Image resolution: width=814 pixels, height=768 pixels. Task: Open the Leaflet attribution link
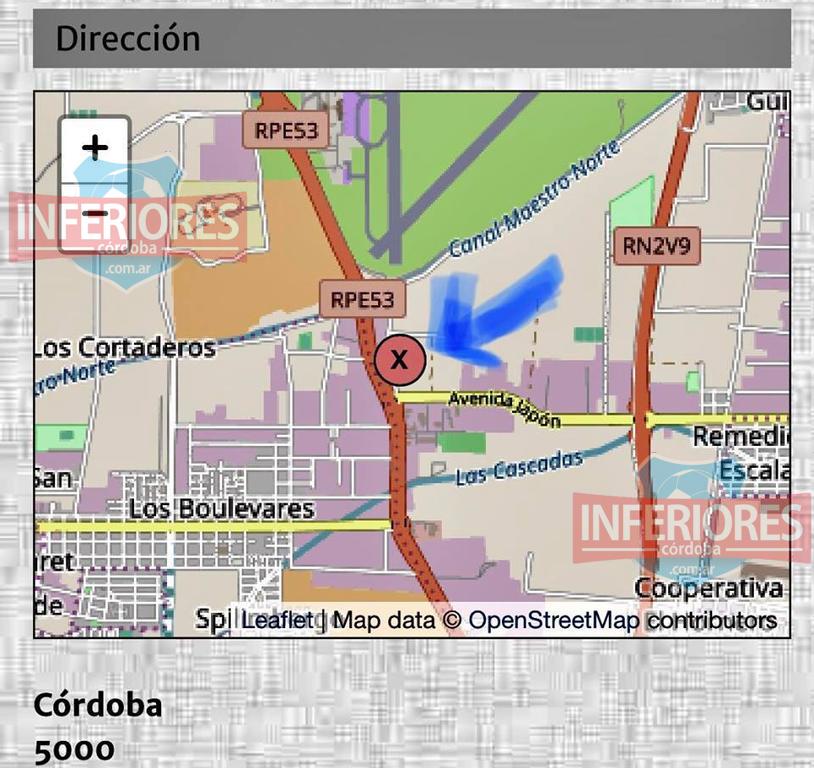[277, 620]
